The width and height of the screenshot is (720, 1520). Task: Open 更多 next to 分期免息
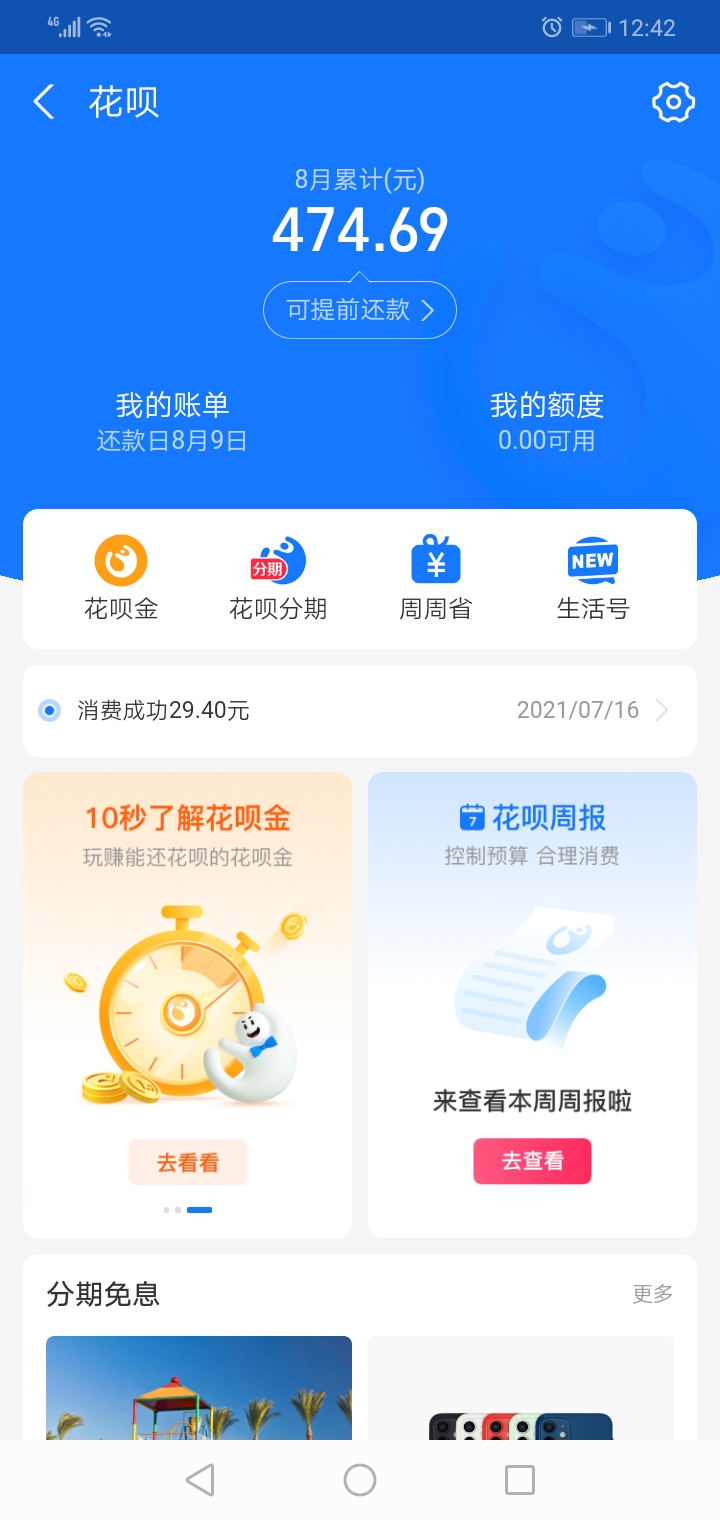point(652,1294)
